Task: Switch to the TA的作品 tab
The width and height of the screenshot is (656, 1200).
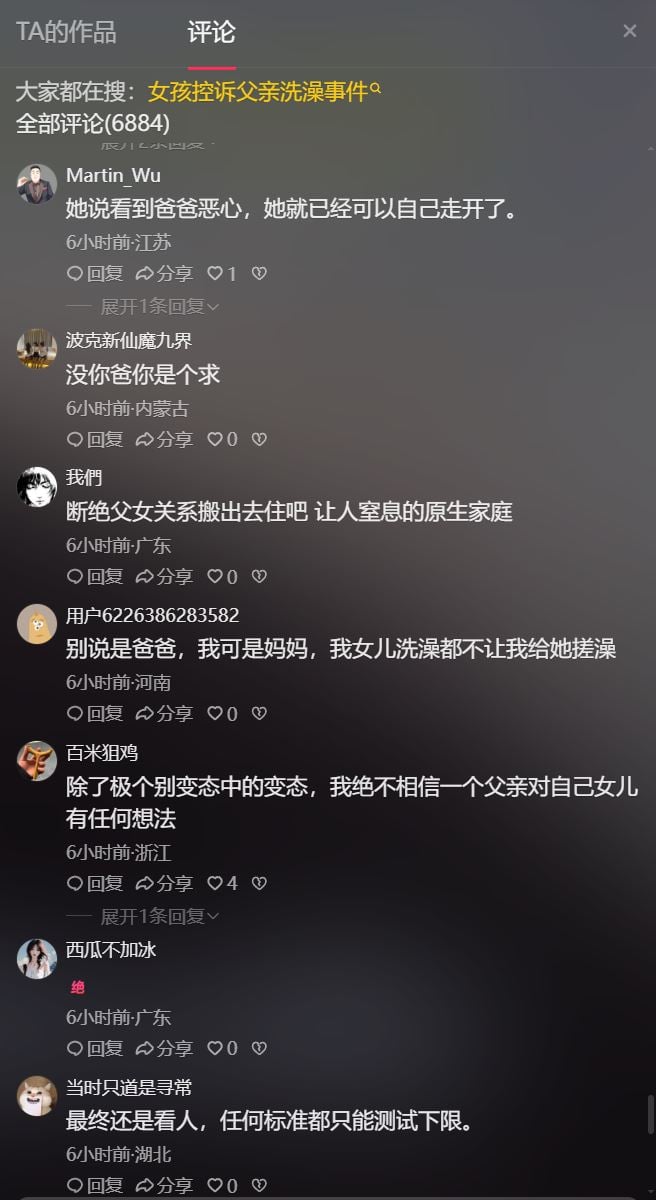Action: point(66,32)
